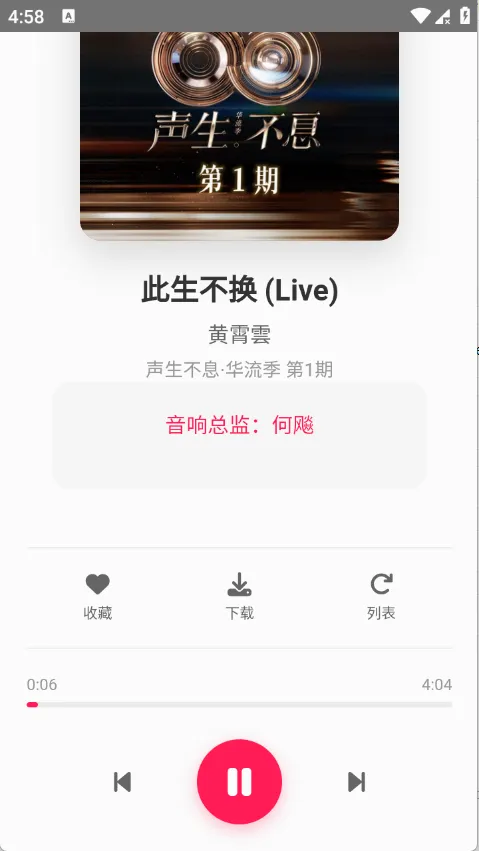Tap 收藏 to favorite this song
Viewport: 479px width, 851px height.
point(98,597)
